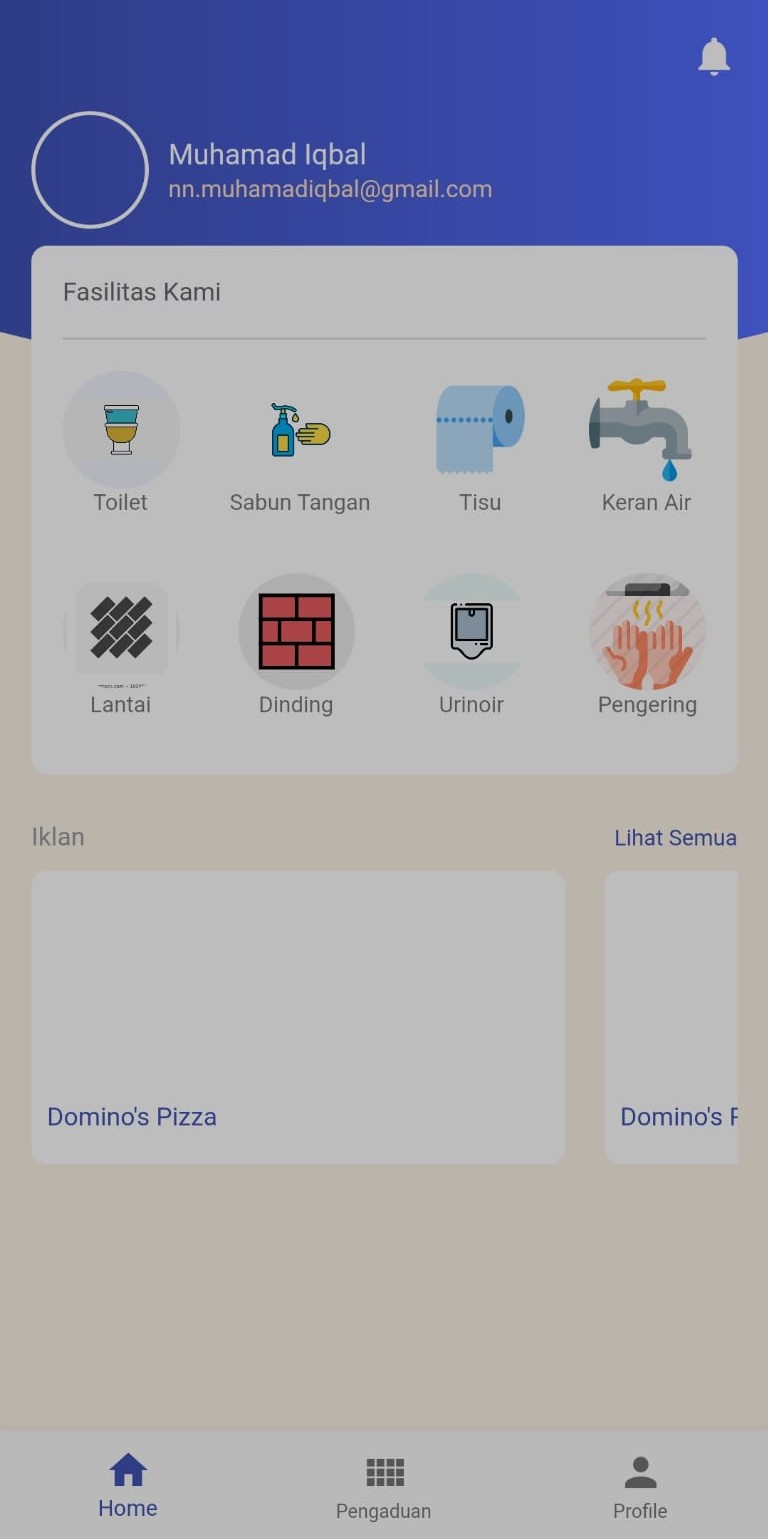Tap the profile avatar circle
Image resolution: width=768 pixels, height=1539 pixels.
[90, 170]
